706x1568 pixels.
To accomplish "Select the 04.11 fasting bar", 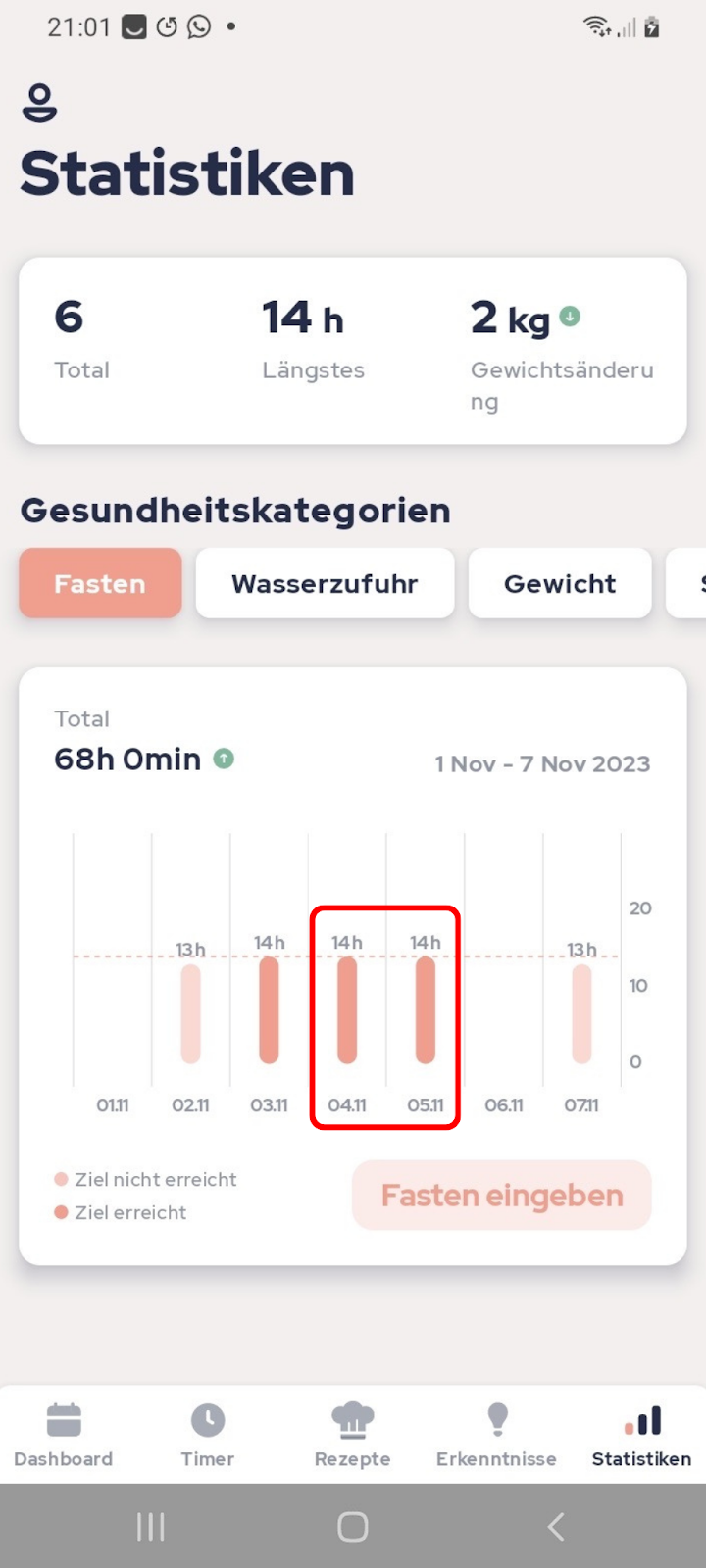I will (347, 1009).
